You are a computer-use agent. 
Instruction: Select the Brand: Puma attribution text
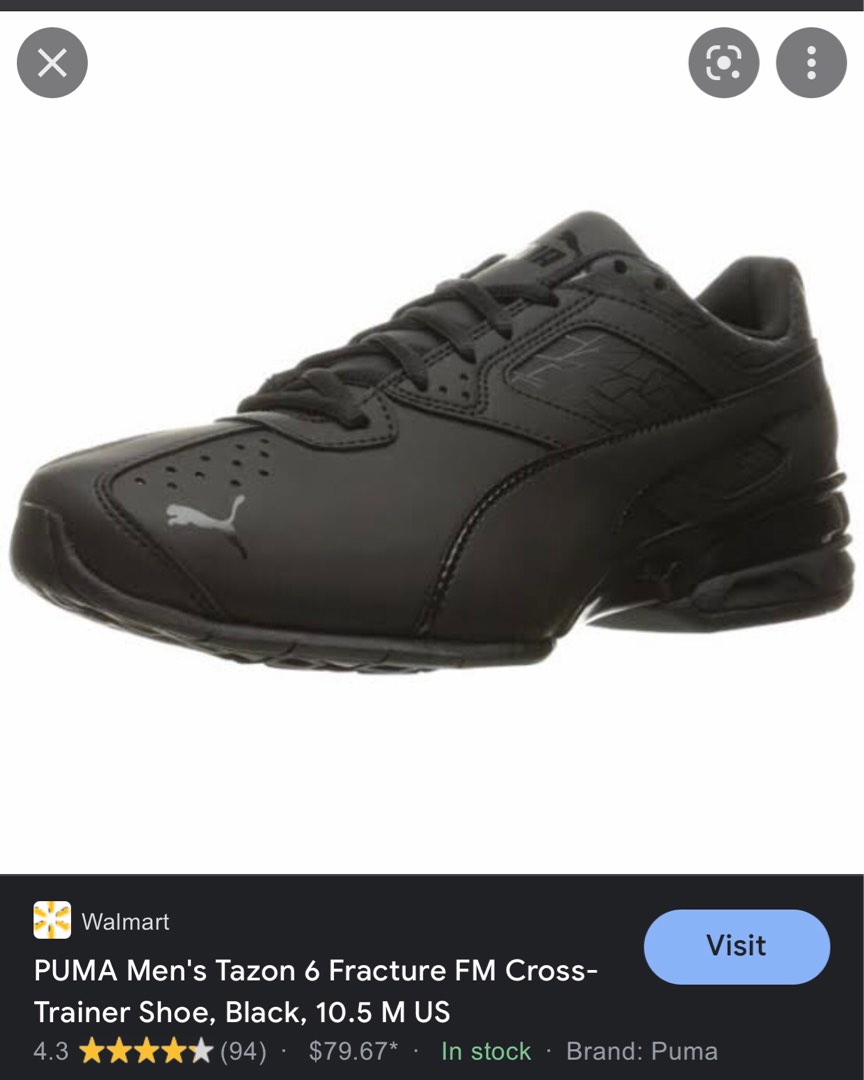coord(641,1051)
